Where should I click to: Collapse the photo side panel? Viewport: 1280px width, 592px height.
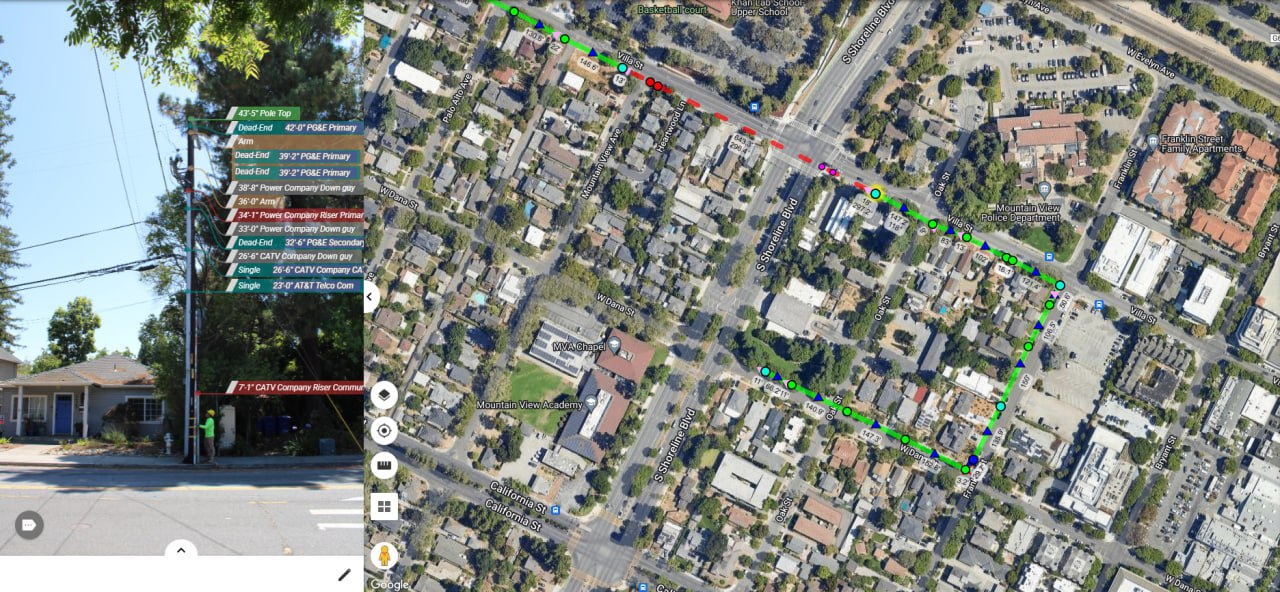click(x=370, y=296)
